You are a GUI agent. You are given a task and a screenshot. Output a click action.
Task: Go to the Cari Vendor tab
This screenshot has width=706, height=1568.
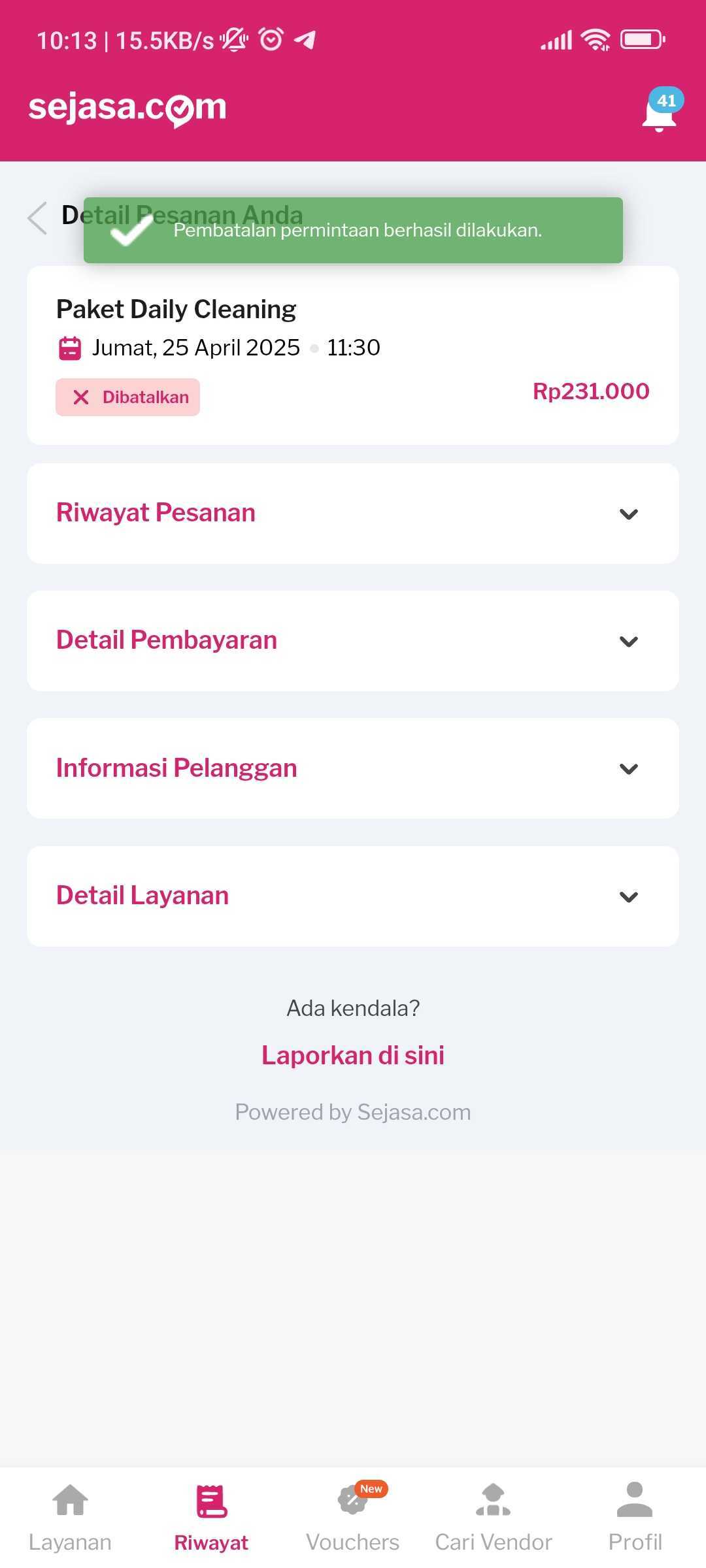[494, 1517]
